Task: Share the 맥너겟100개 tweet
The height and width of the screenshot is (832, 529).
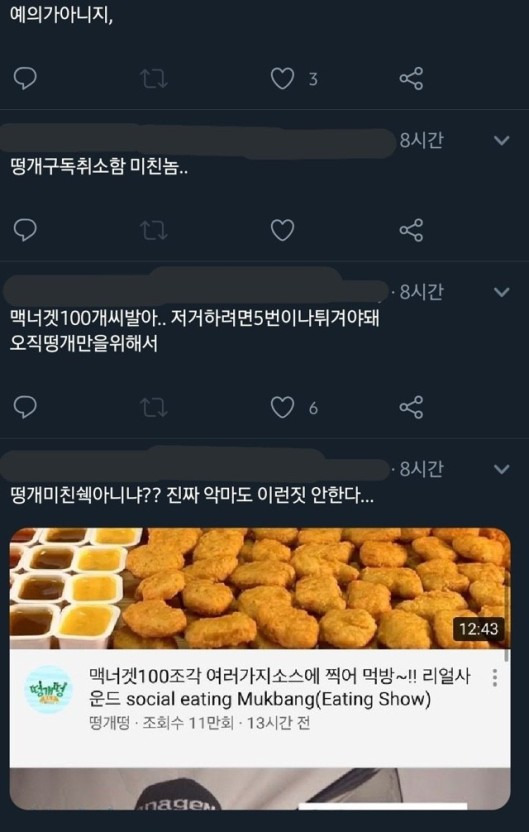Action: coord(411,408)
